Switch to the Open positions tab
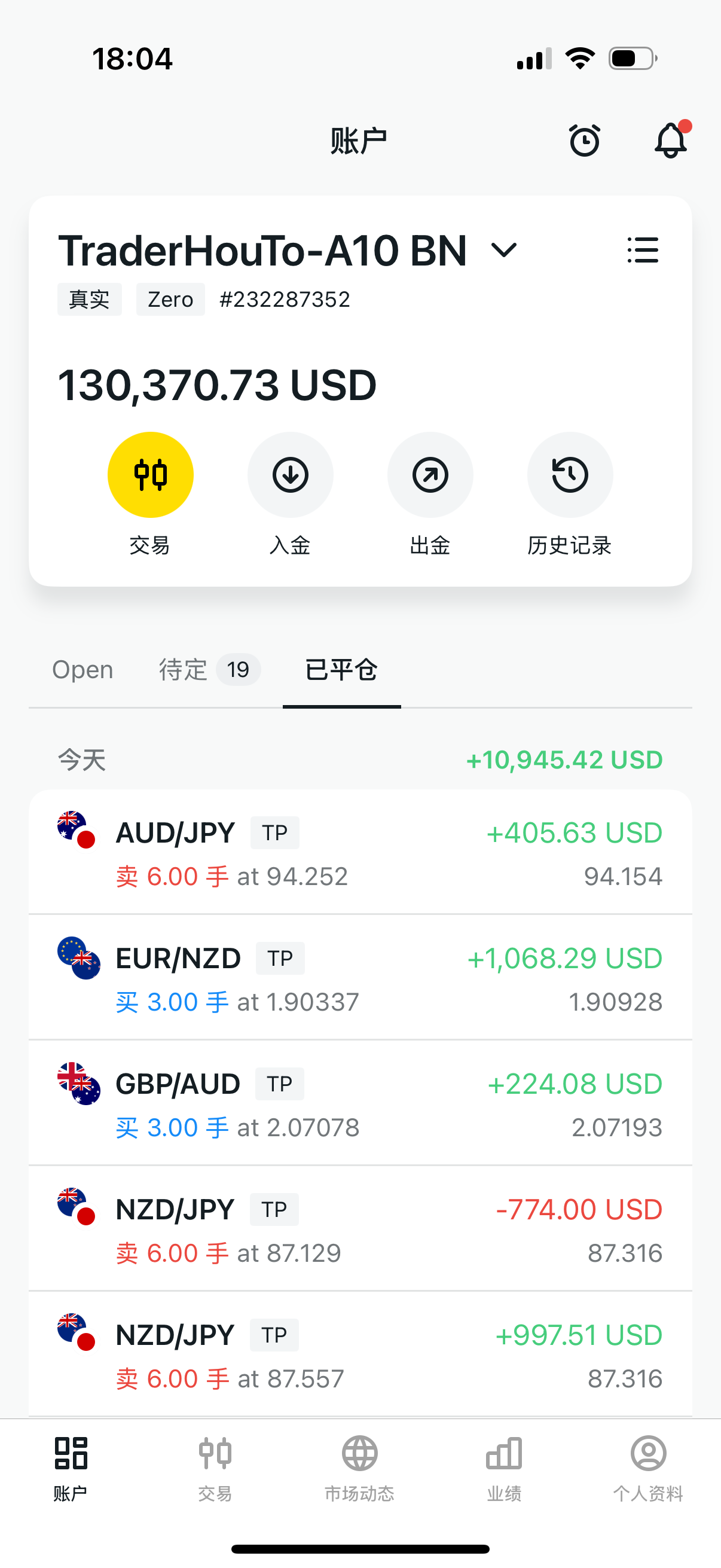Image resolution: width=721 pixels, height=1568 pixels. point(83,670)
